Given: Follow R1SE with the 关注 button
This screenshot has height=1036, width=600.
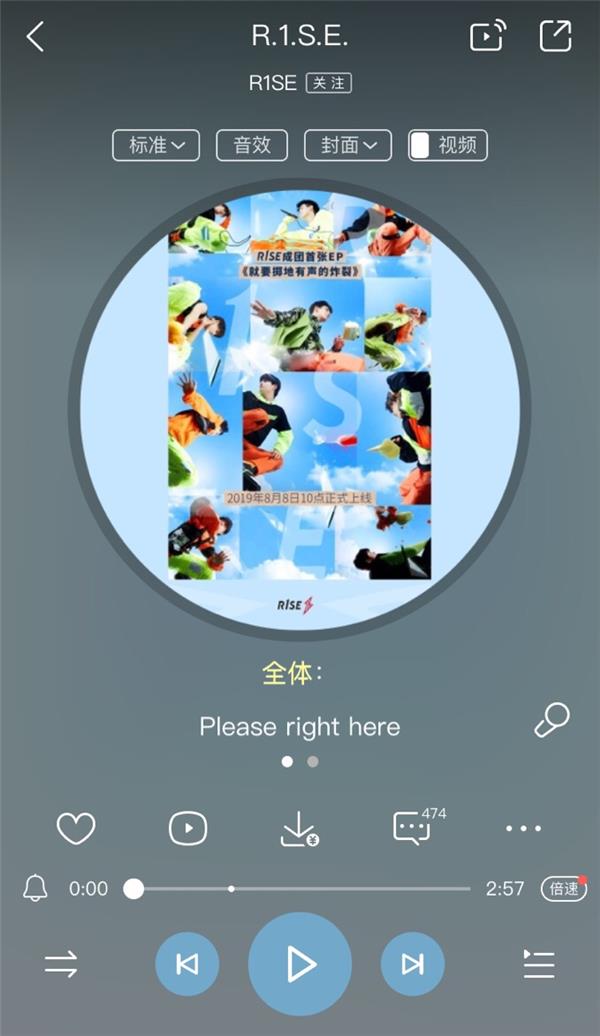Looking at the screenshot, I should click(328, 83).
